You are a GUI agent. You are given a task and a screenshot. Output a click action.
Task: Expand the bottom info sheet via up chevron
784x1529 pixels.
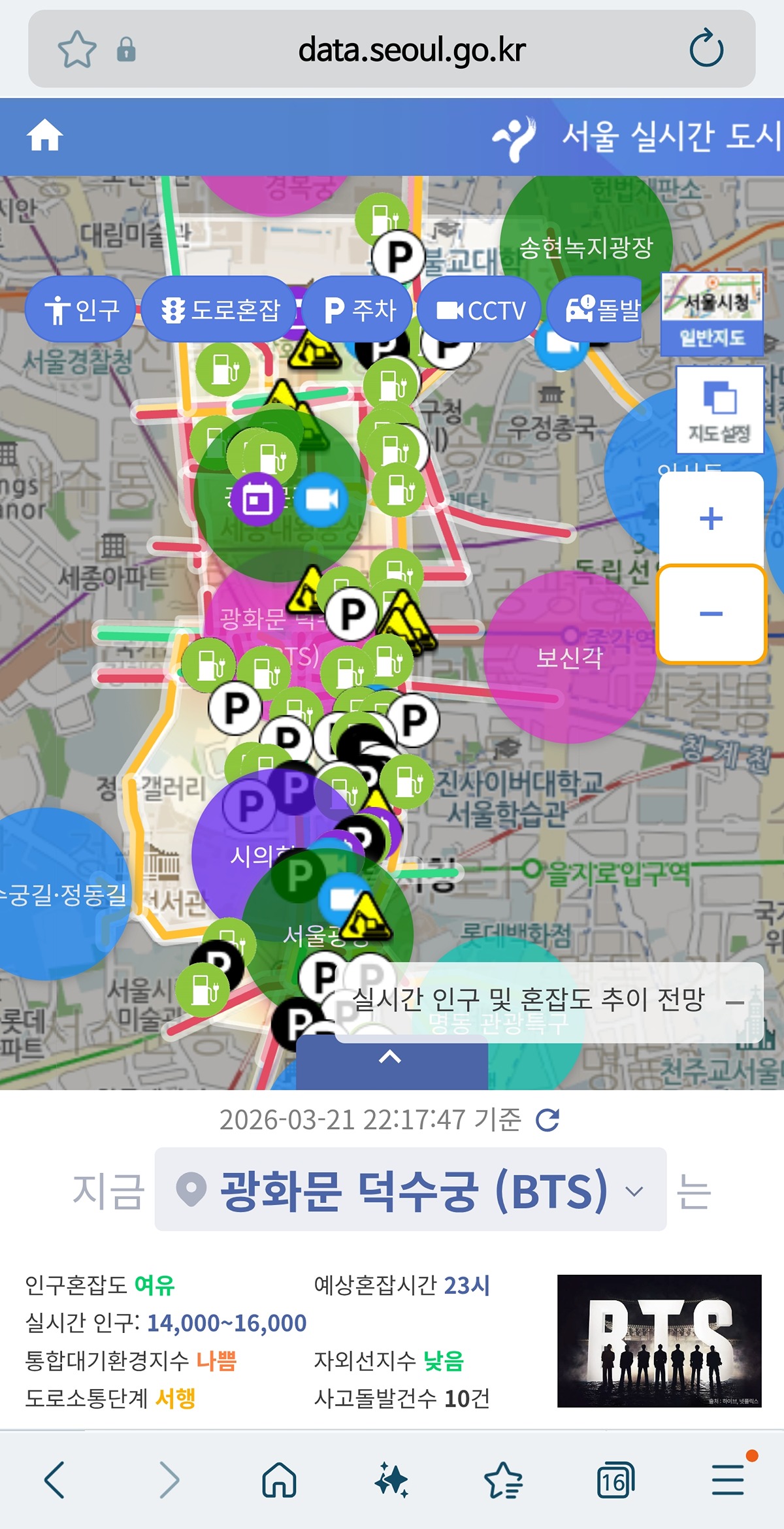pyautogui.click(x=391, y=1055)
